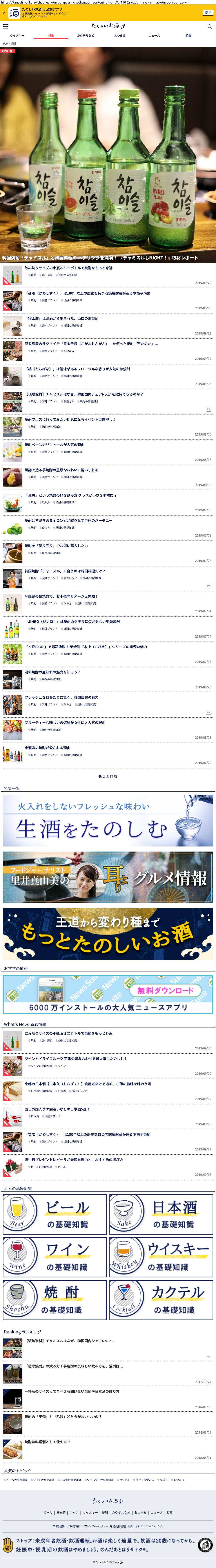Open the 里井真由美の耳よりグルメ情報 banner
Viewport: 216px width, 1568px height.
108,877
